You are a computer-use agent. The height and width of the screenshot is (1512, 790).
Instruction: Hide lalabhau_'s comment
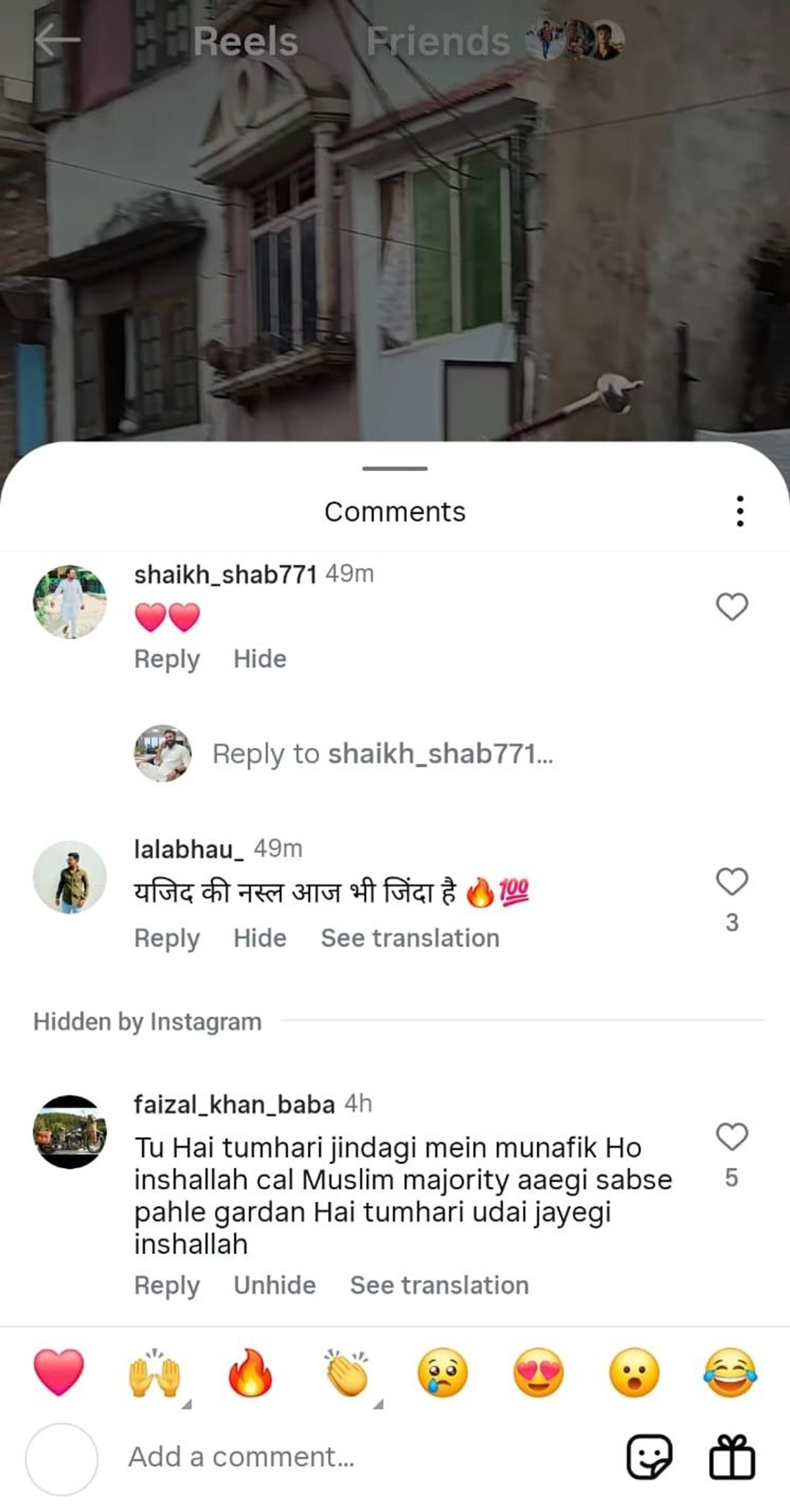click(259, 938)
